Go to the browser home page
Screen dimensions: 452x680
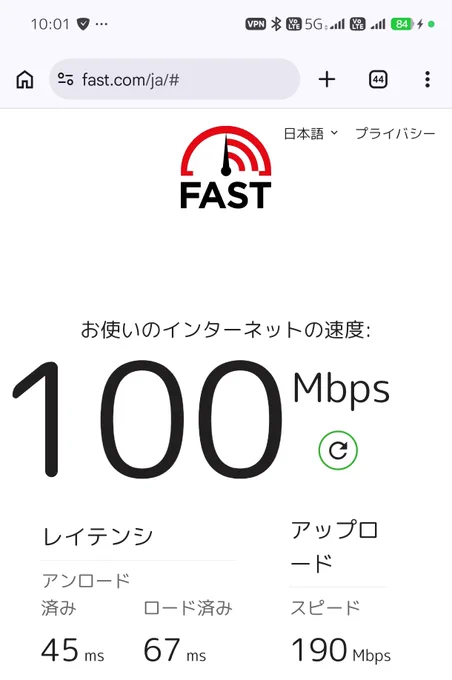(x=25, y=79)
